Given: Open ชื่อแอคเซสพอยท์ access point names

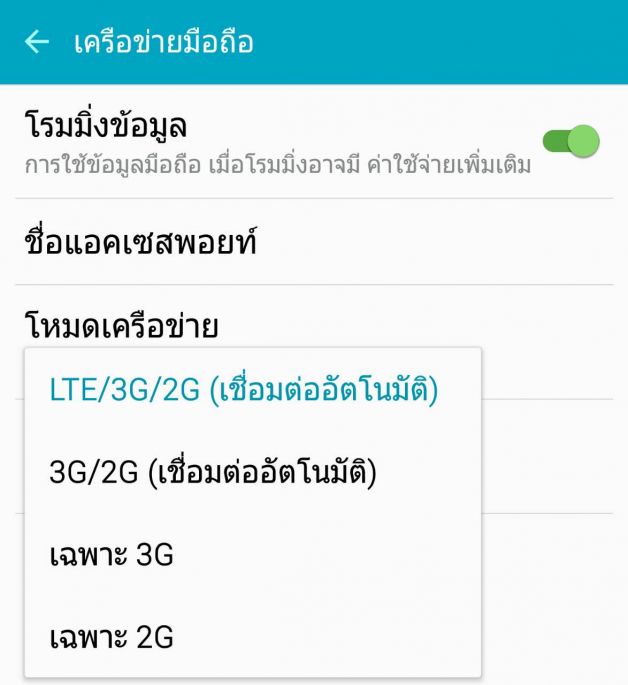Looking at the screenshot, I should [x=140, y=242].
